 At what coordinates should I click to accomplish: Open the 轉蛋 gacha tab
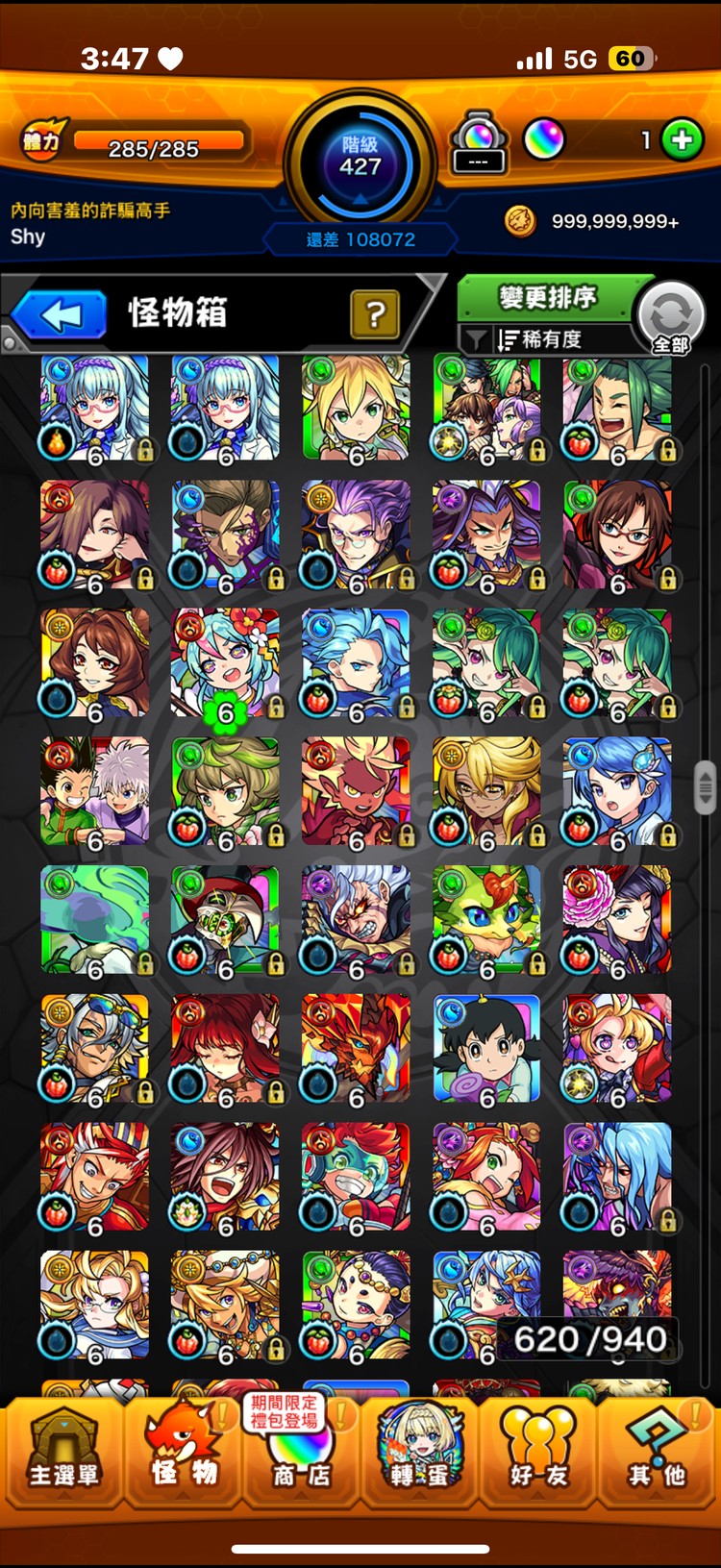(420, 1454)
